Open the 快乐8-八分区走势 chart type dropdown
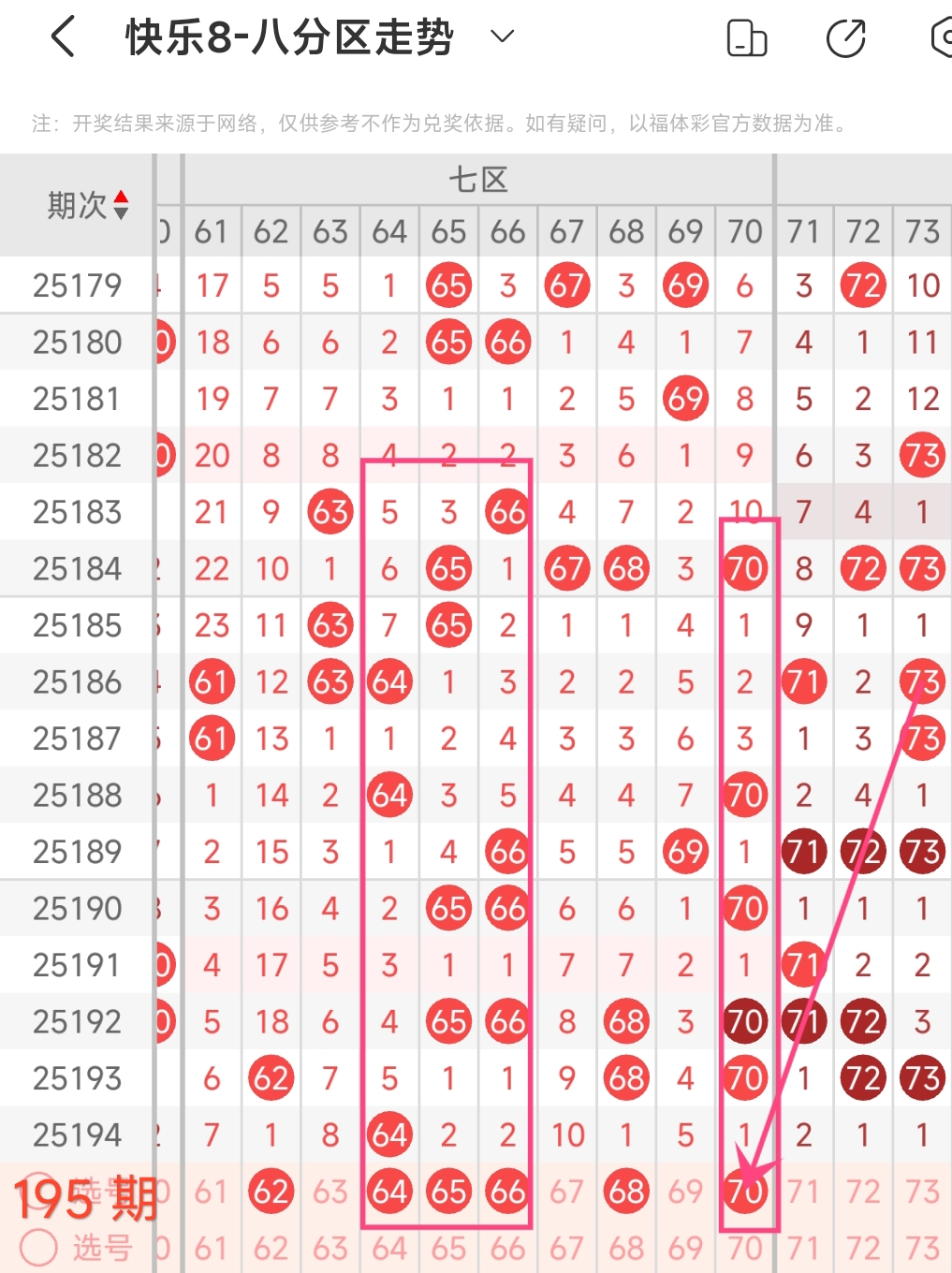Image resolution: width=952 pixels, height=1273 pixels. click(503, 37)
